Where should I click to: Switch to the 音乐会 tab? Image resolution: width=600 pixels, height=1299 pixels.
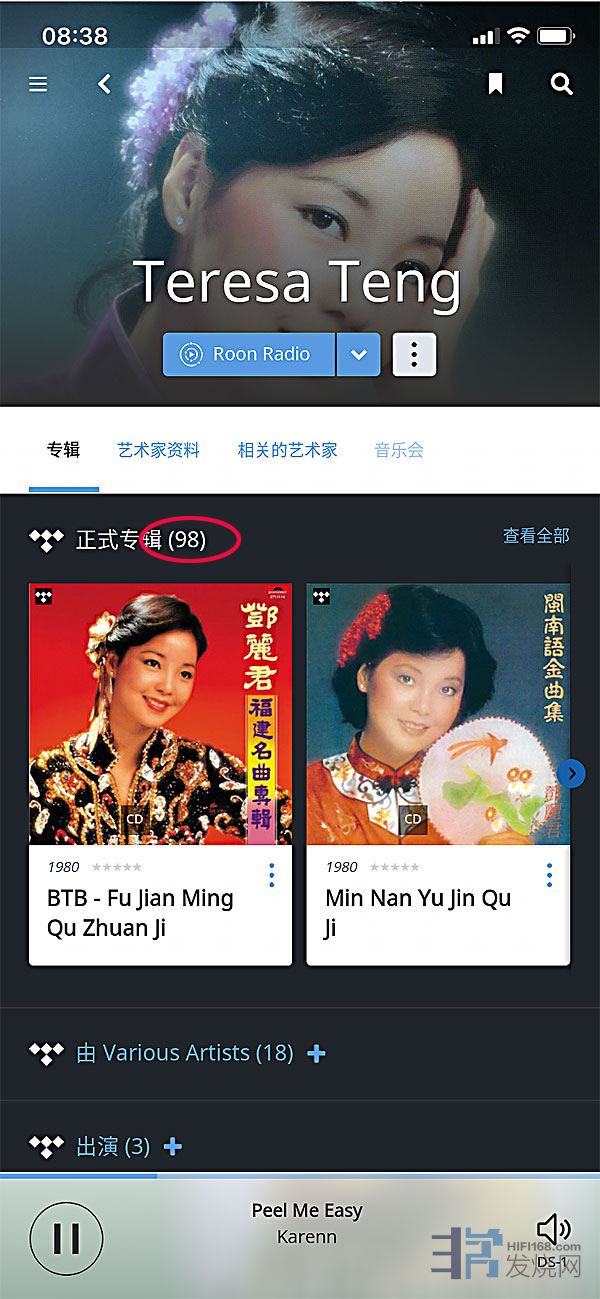click(x=399, y=450)
